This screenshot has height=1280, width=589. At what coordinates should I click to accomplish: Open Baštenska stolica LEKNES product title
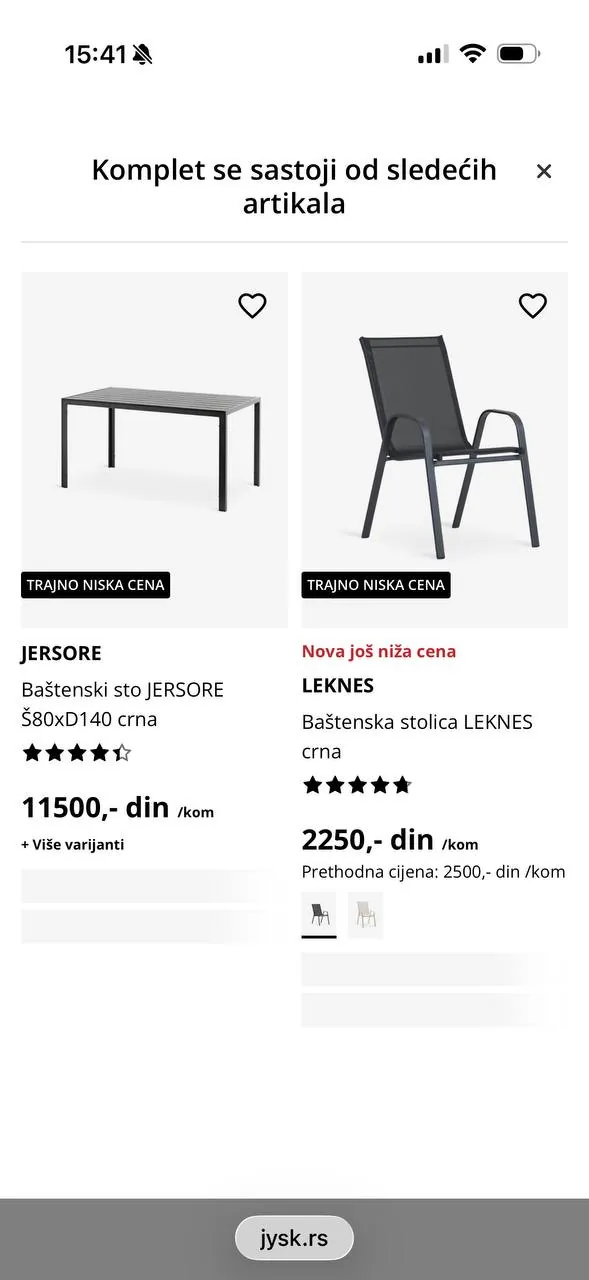pyautogui.click(x=419, y=736)
